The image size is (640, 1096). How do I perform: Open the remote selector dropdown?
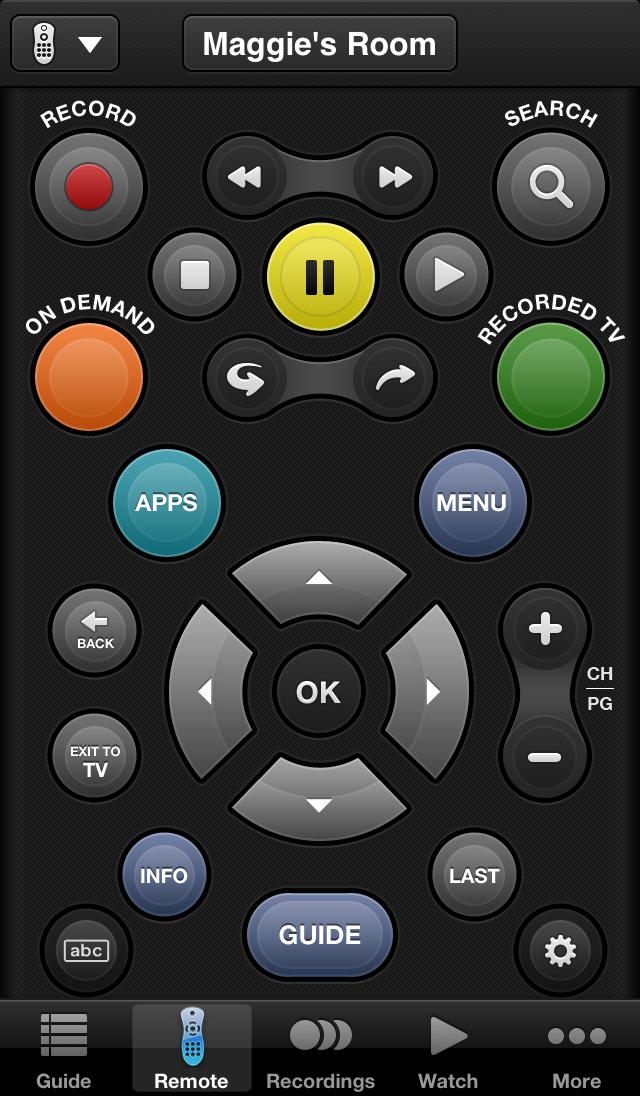point(65,44)
